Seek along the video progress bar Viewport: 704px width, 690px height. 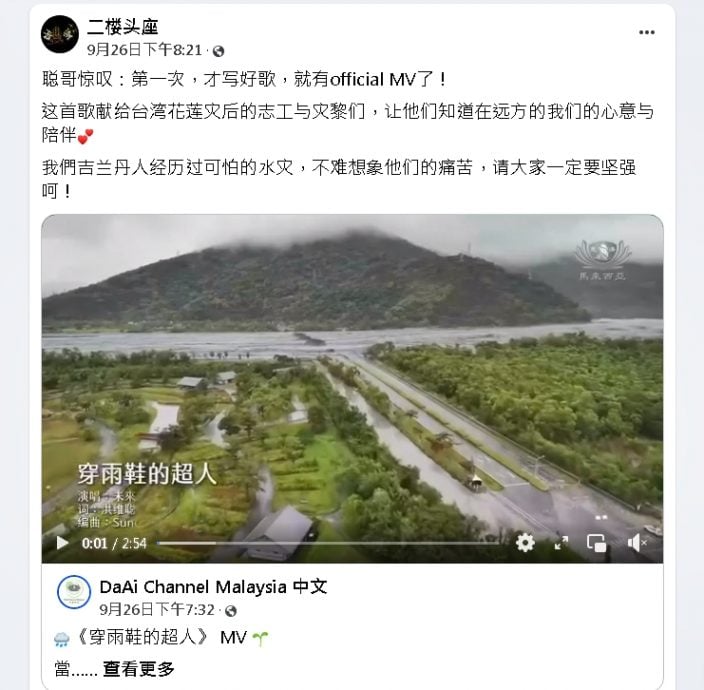point(330,543)
